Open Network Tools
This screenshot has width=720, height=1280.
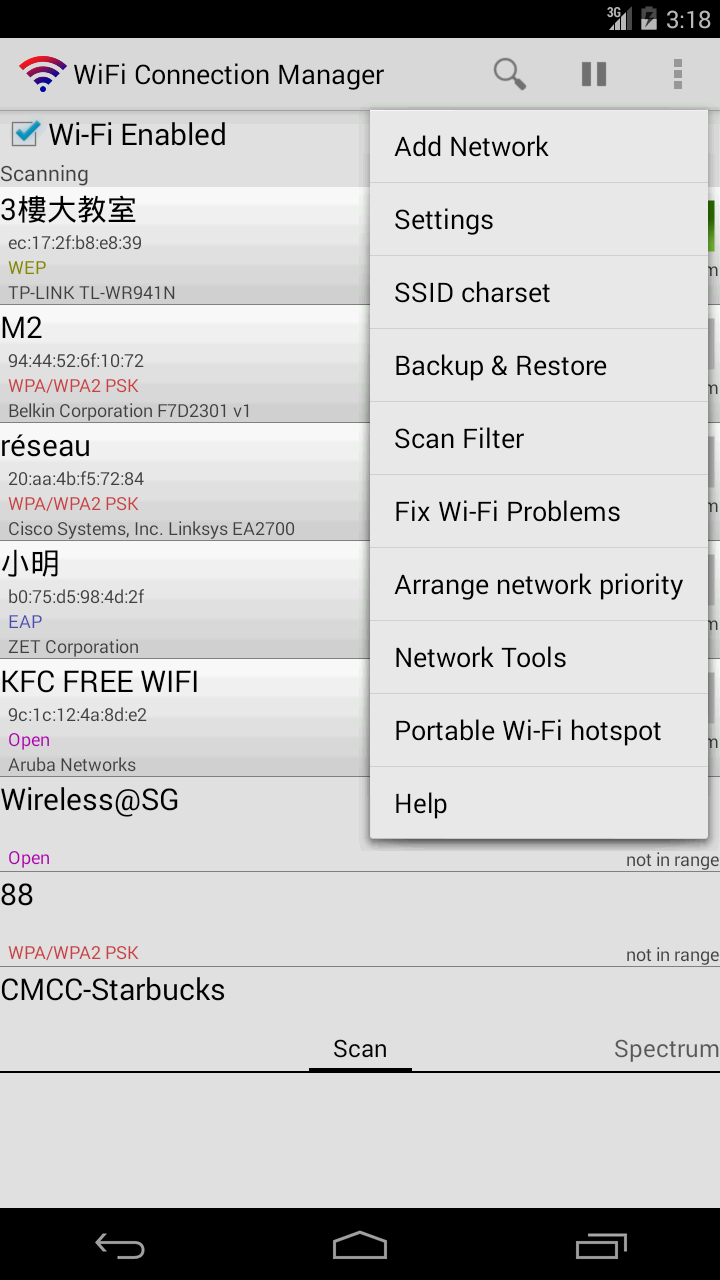click(x=538, y=658)
